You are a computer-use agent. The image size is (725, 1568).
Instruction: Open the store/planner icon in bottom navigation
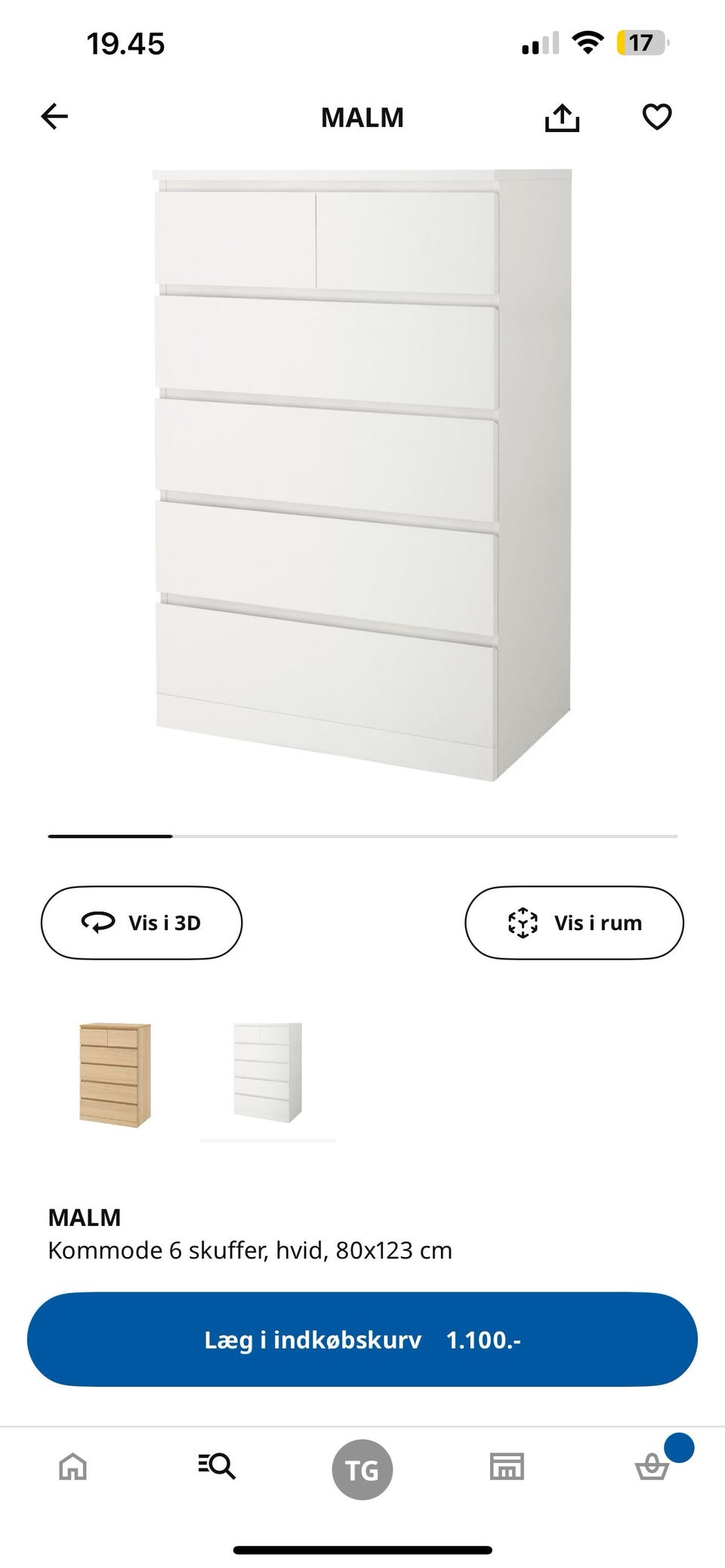(x=507, y=1468)
